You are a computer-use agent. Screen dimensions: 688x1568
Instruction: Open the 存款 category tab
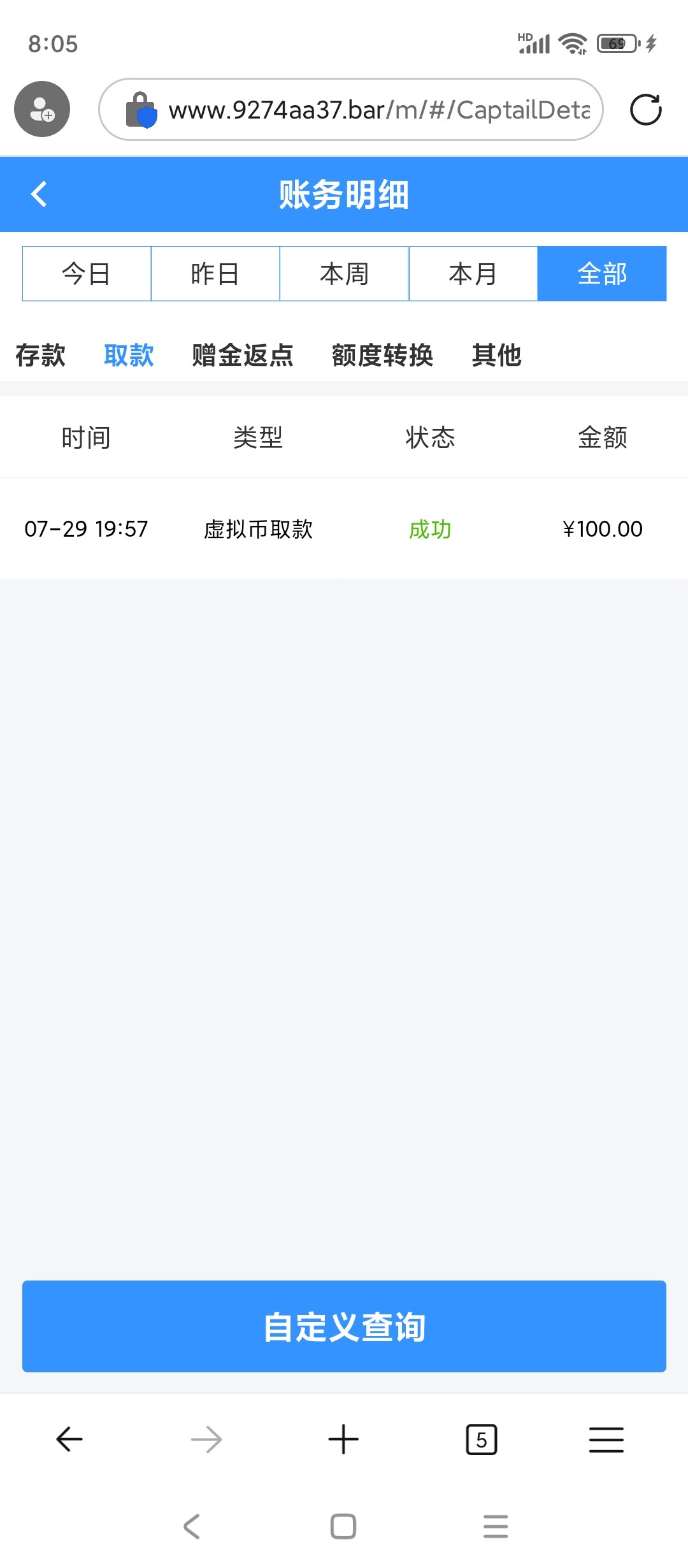pos(41,355)
